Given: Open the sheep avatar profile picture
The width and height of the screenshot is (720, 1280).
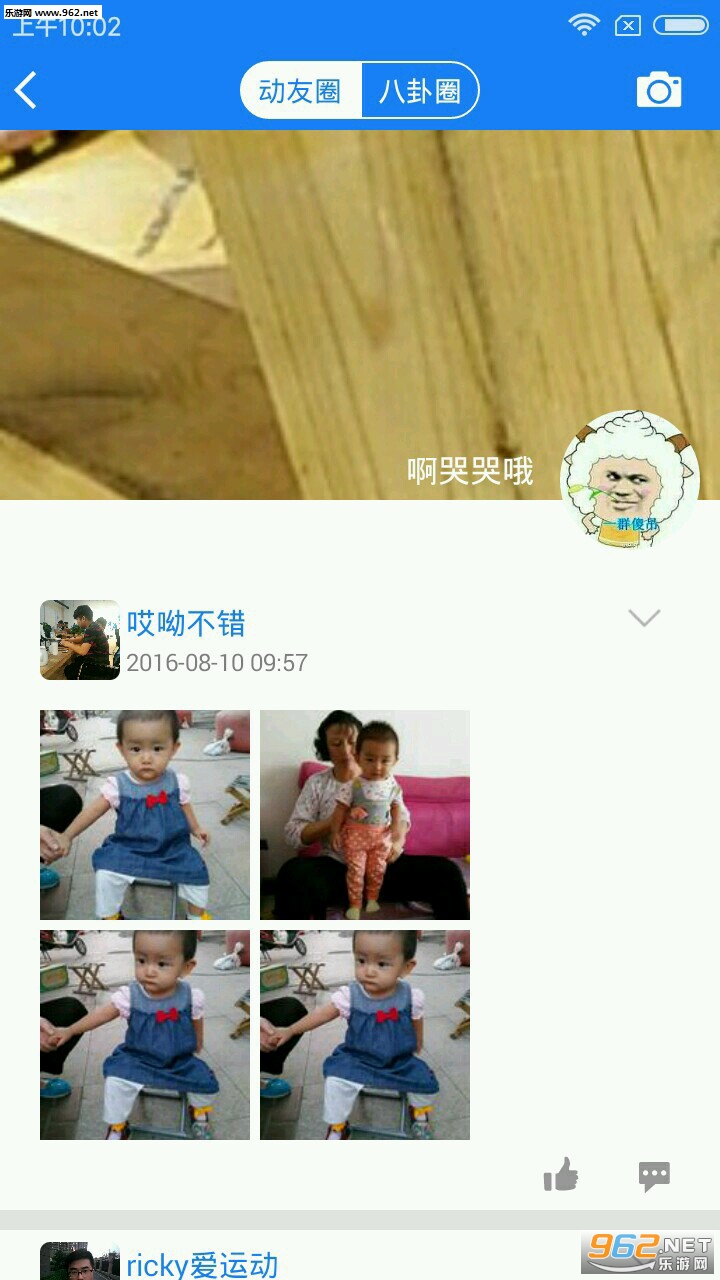Looking at the screenshot, I should pyautogui.click(x=629, y=480).
